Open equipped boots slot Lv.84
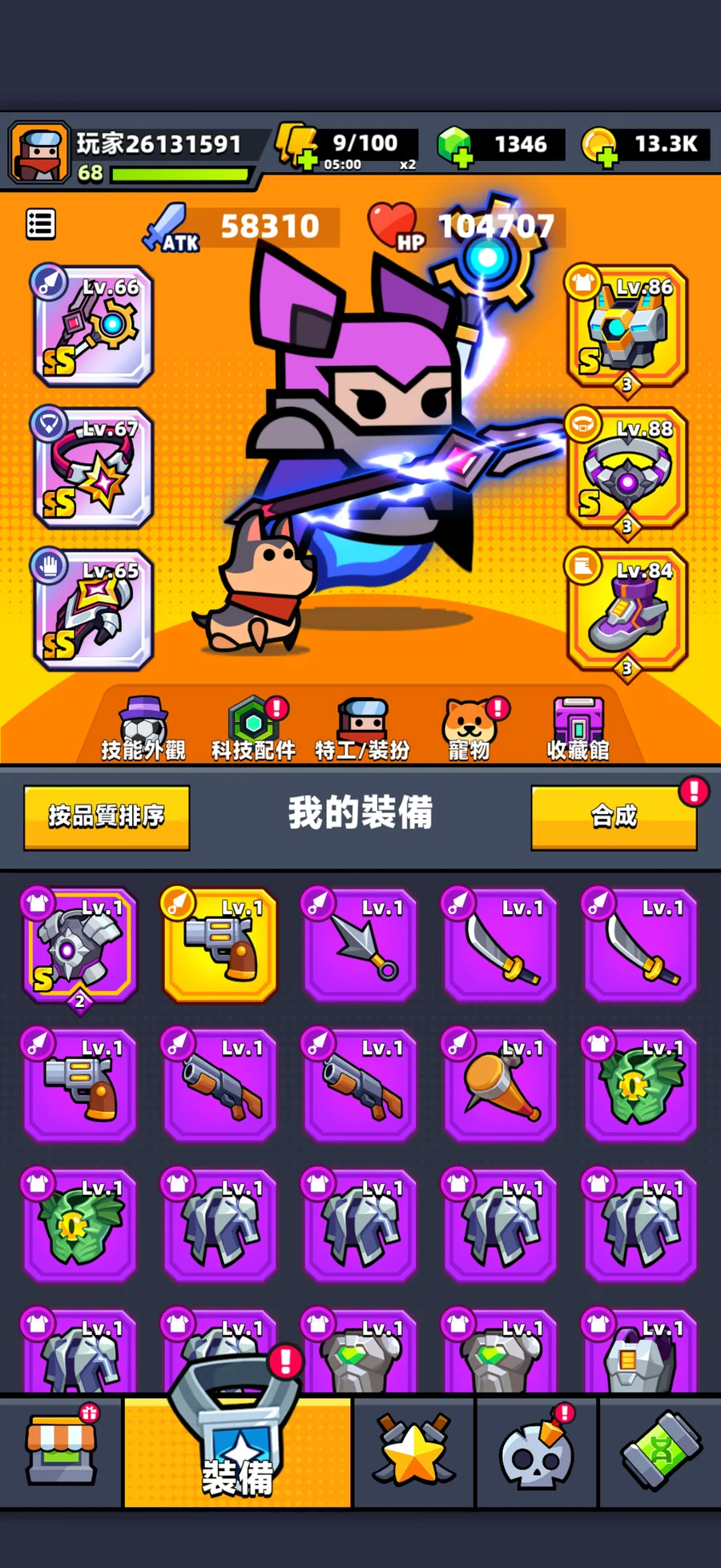Image resolution: width=721 pixels, height=1568 pixels. (627, 610)
